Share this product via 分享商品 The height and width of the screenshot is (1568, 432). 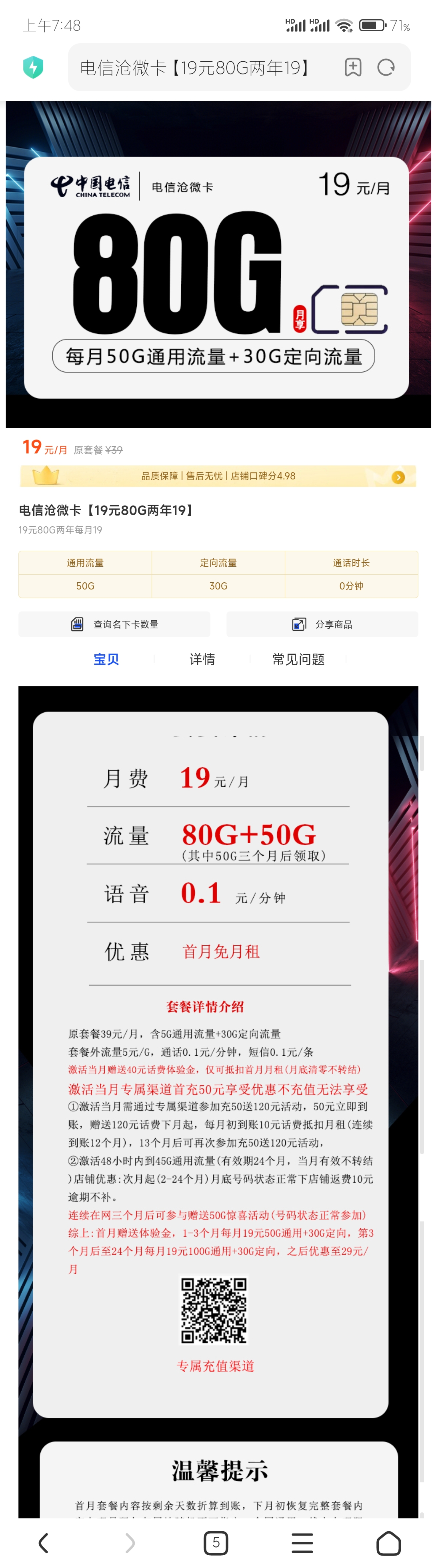pos(322,624)
